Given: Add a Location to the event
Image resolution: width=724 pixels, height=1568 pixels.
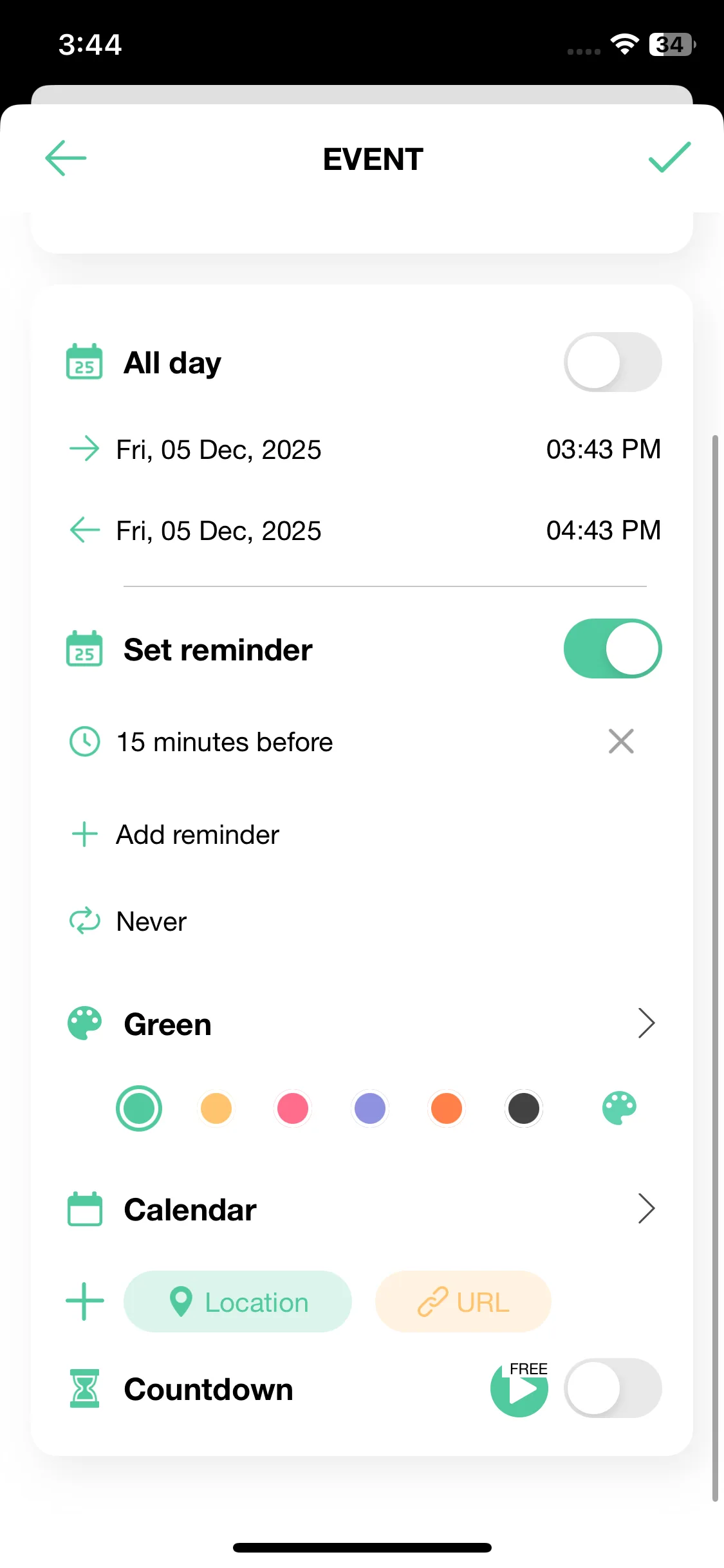Looking at the screenshot, I should 237,1302.
